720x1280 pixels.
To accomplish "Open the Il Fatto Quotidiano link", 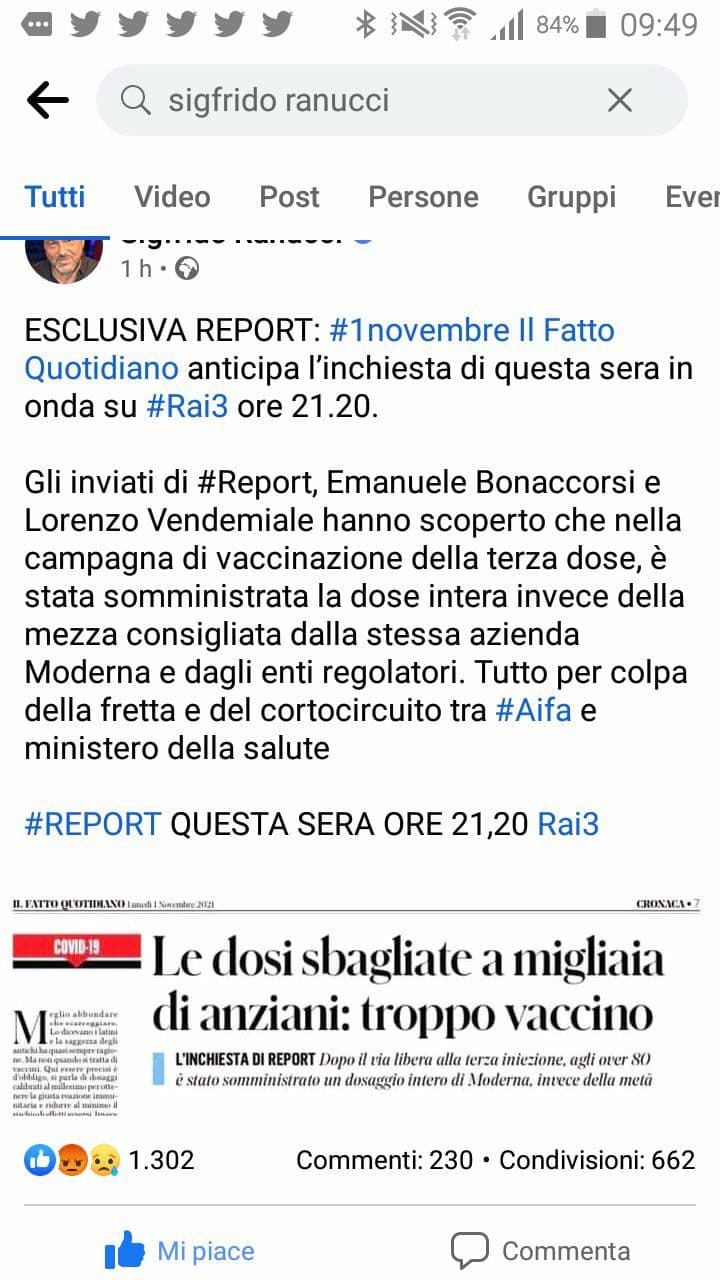I will click(x=100, y=368).
